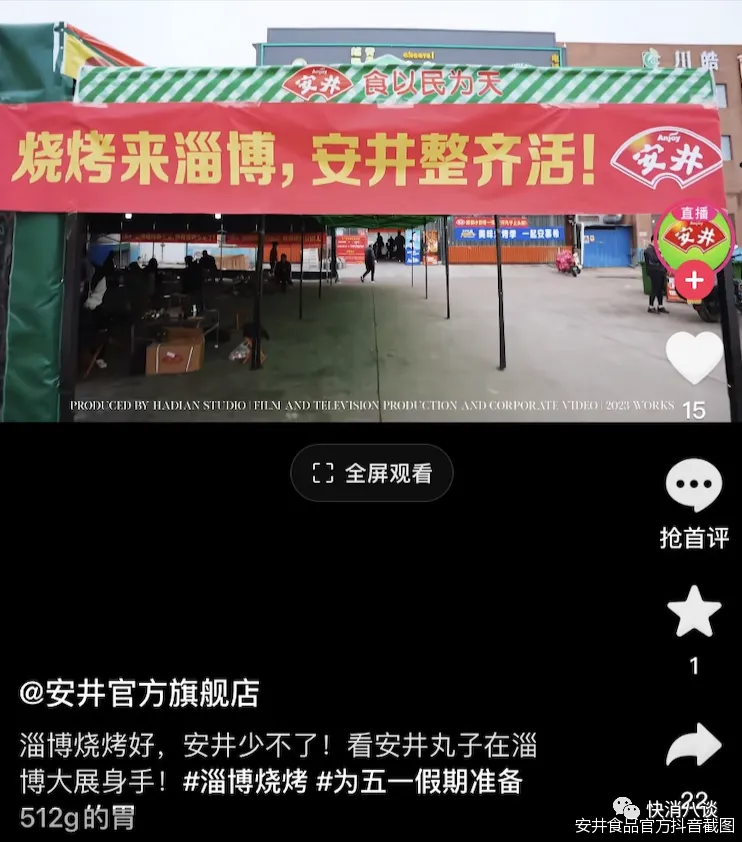Share the video using the arrow icon
Screen dimensions: 742x842
click(x=694, y=745)
